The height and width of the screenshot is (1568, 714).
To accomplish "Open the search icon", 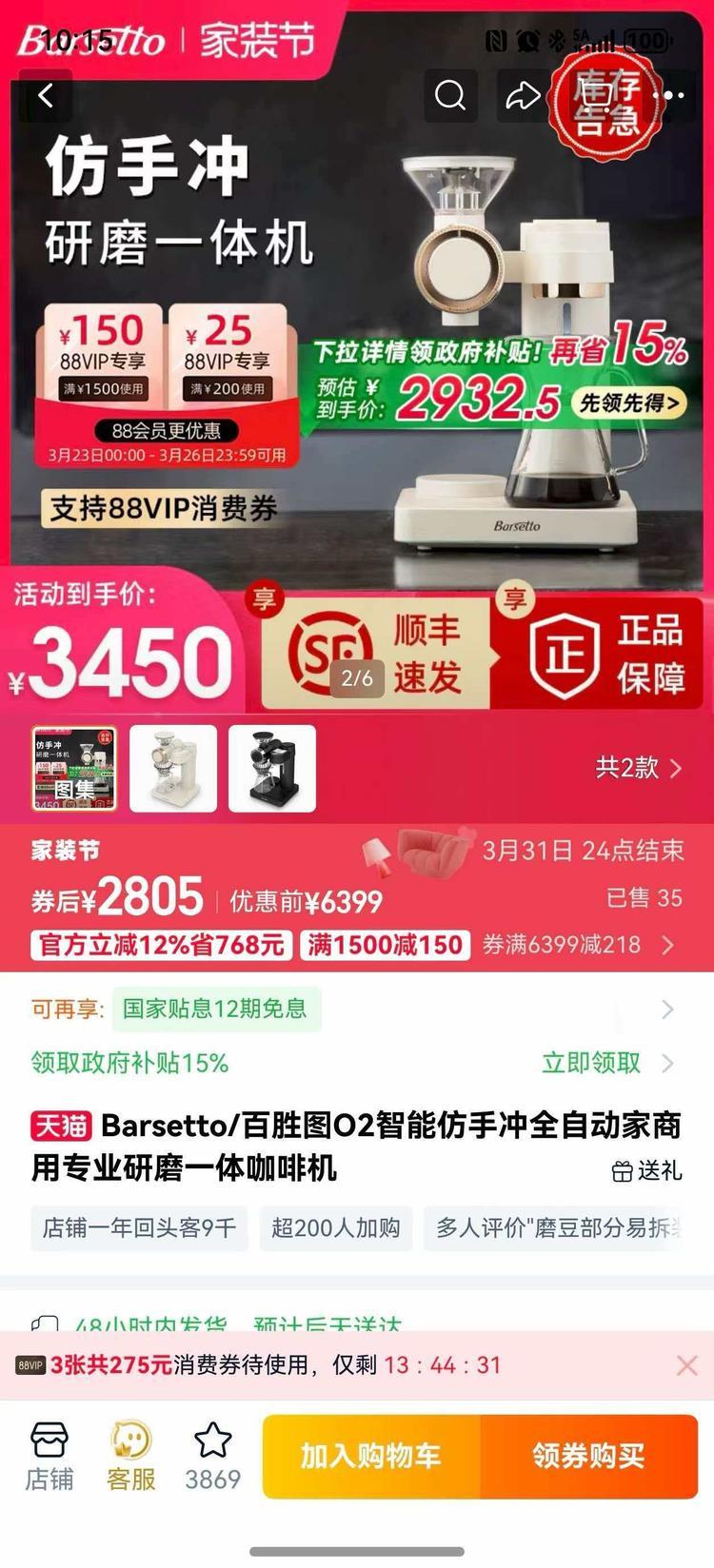I will (x=450, y=95).
